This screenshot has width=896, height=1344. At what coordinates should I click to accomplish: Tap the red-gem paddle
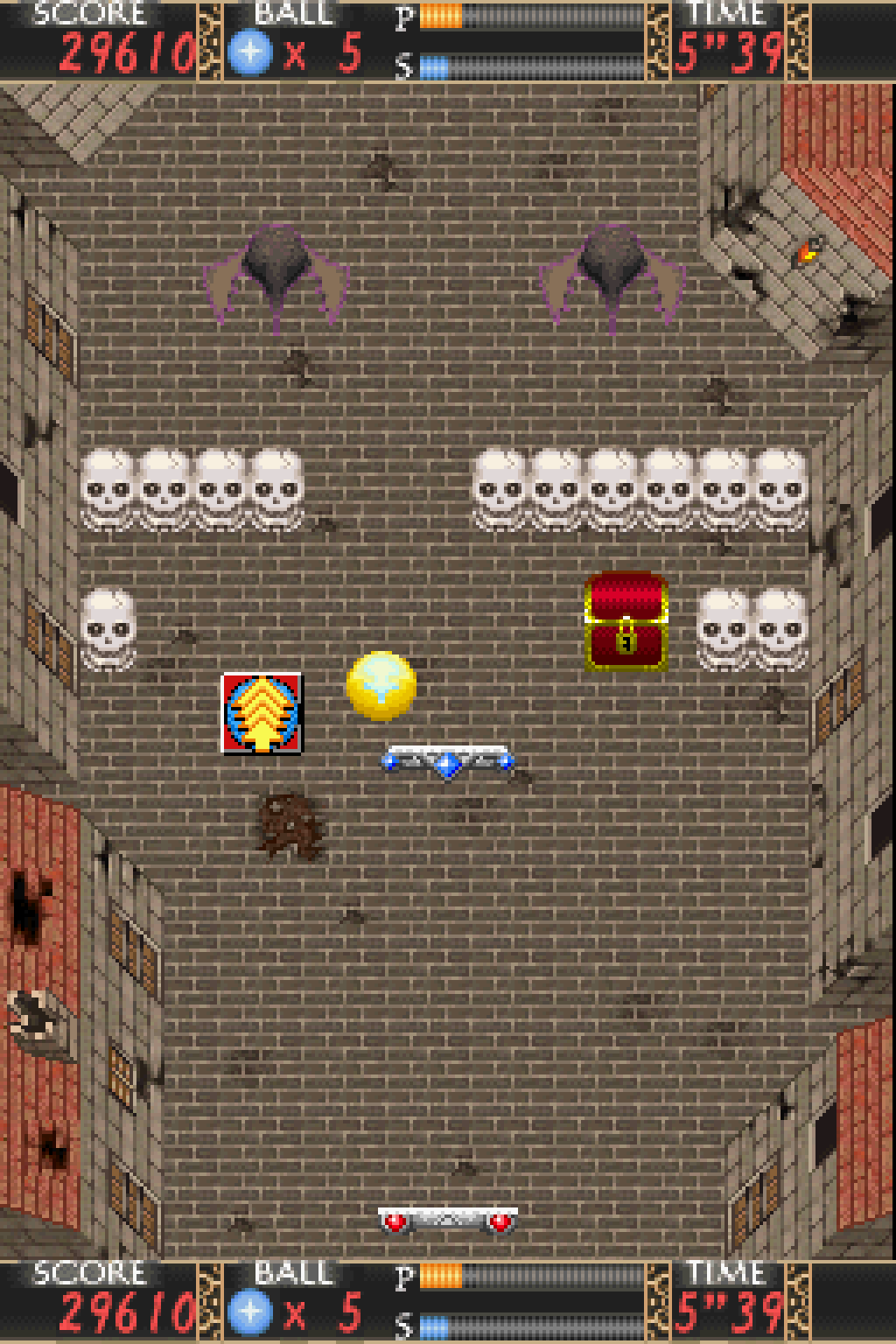[447, 1220]
